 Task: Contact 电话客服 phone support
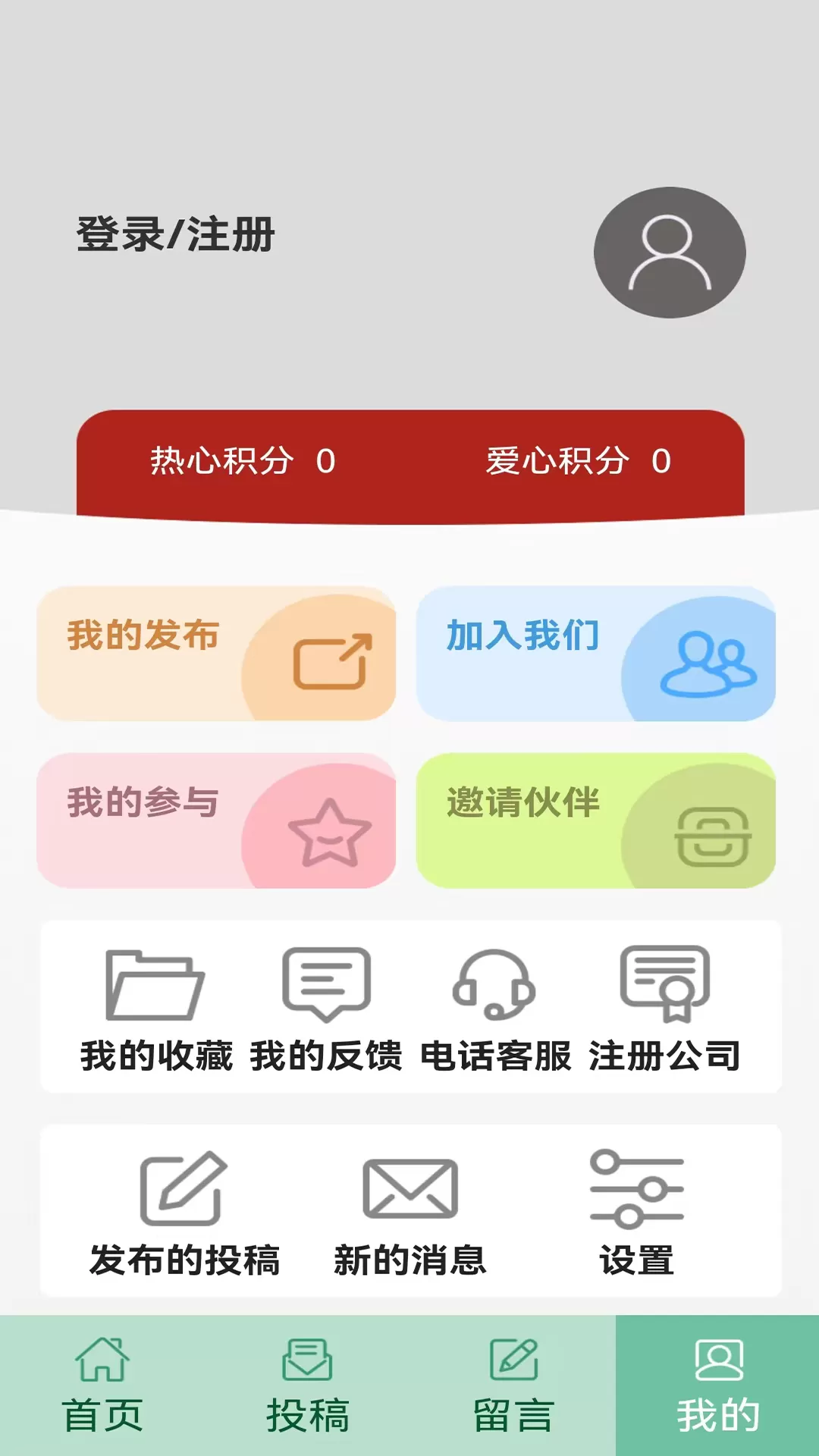click(495, 1007)
